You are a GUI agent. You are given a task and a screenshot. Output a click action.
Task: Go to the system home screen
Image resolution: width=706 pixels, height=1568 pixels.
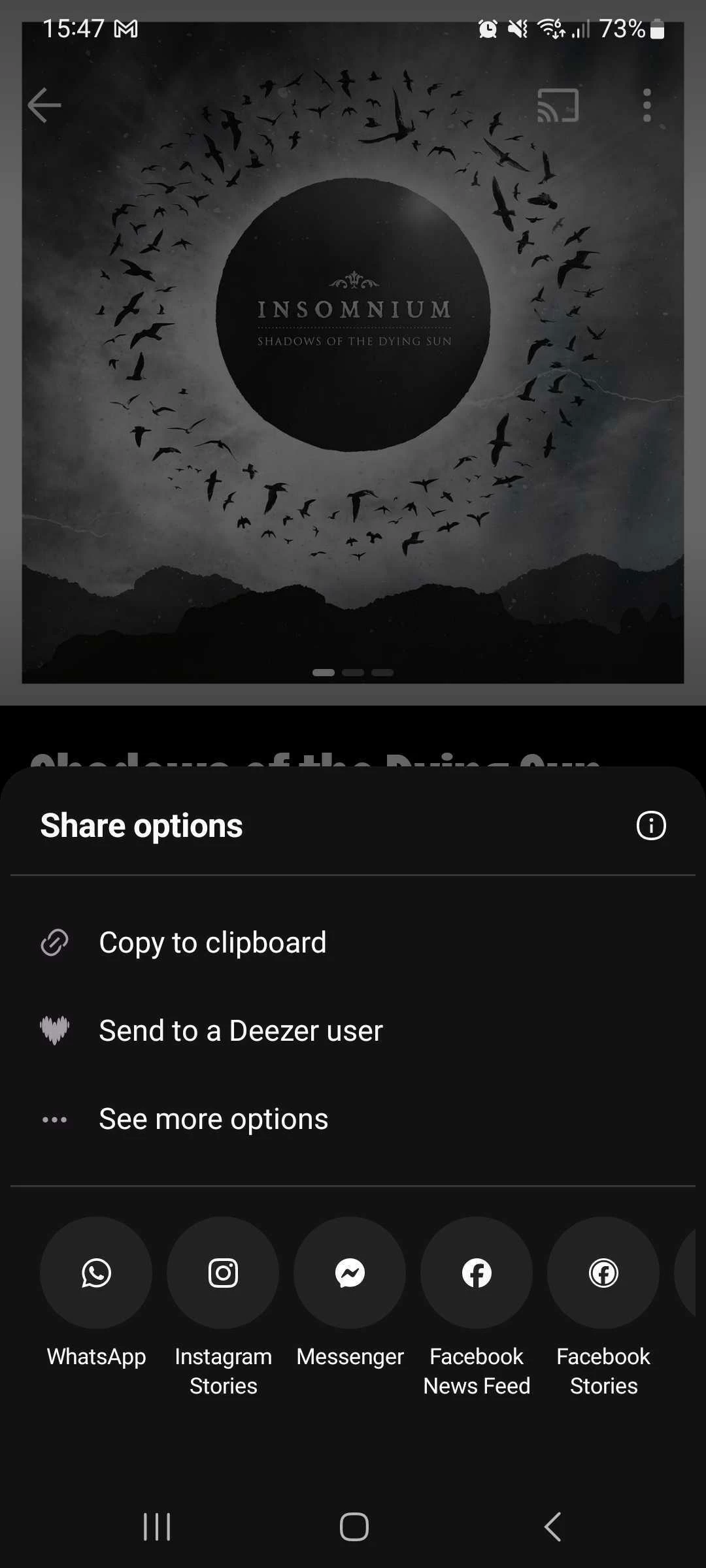tap(354, 1527)
